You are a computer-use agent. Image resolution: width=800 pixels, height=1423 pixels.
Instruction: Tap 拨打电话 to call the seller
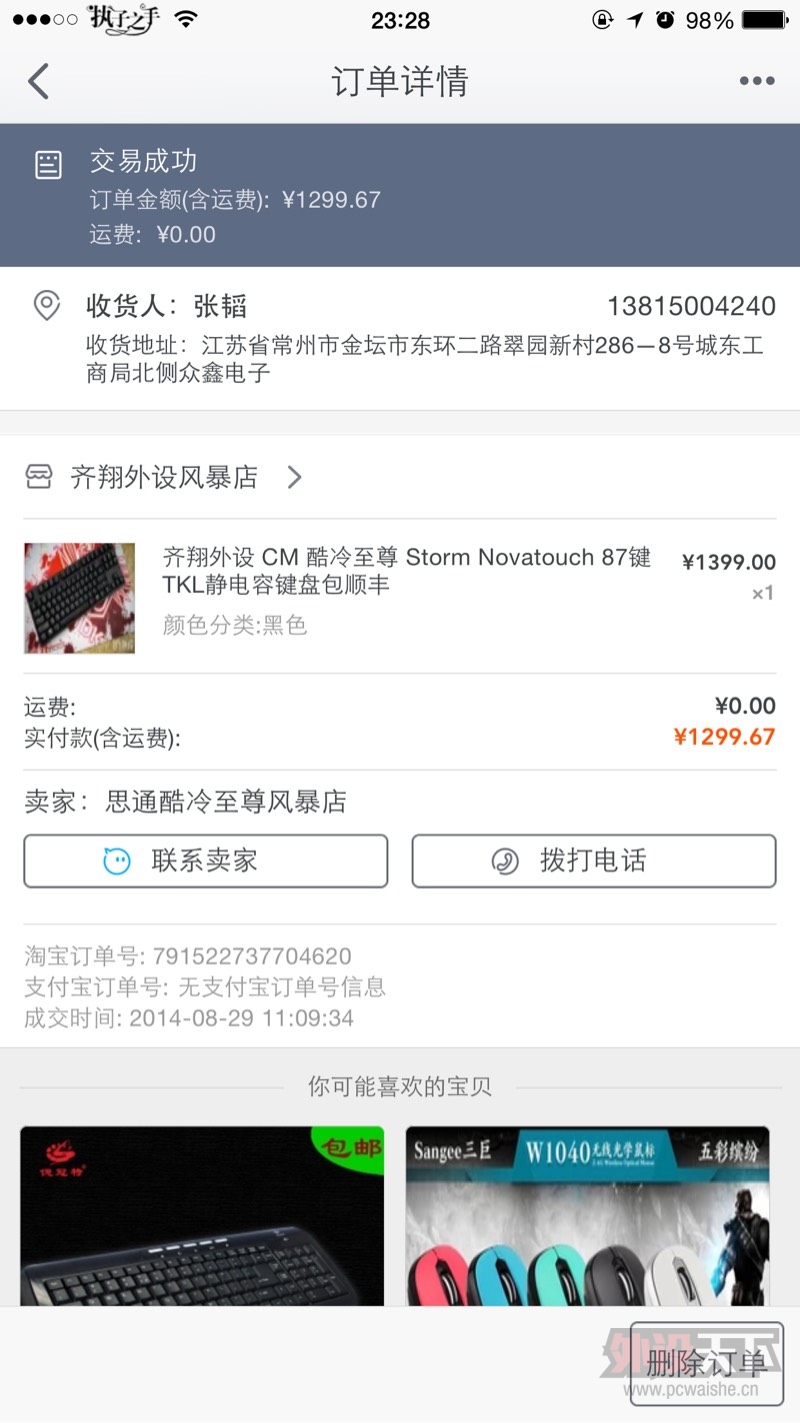tap(594, 861)
